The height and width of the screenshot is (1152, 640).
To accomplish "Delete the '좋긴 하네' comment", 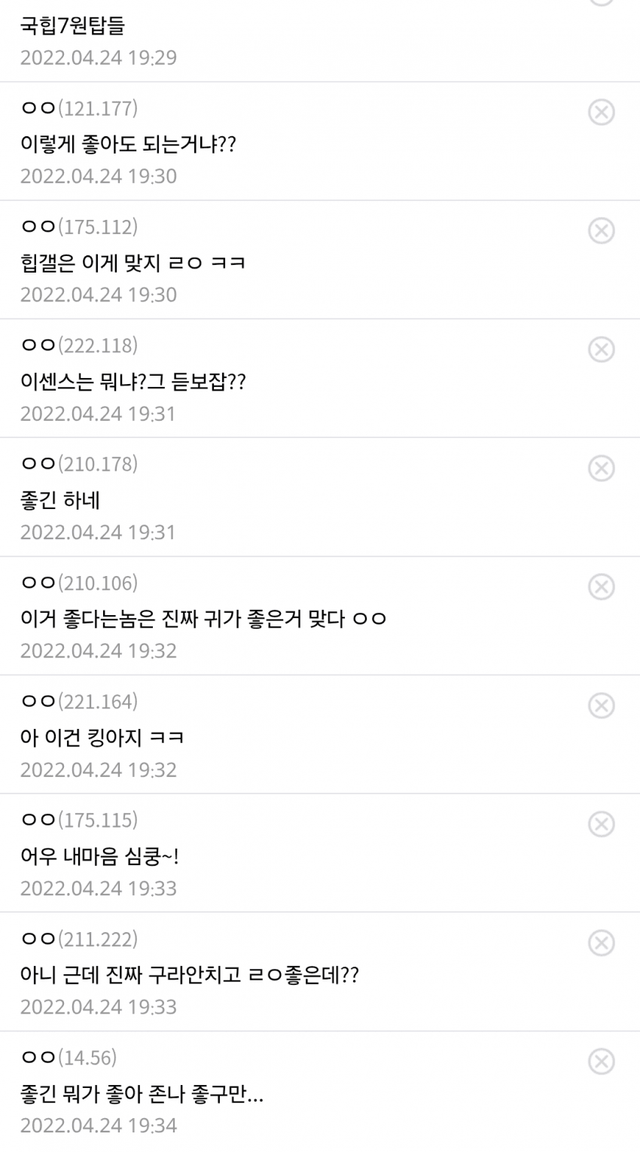I will click(x=600, y=468).
